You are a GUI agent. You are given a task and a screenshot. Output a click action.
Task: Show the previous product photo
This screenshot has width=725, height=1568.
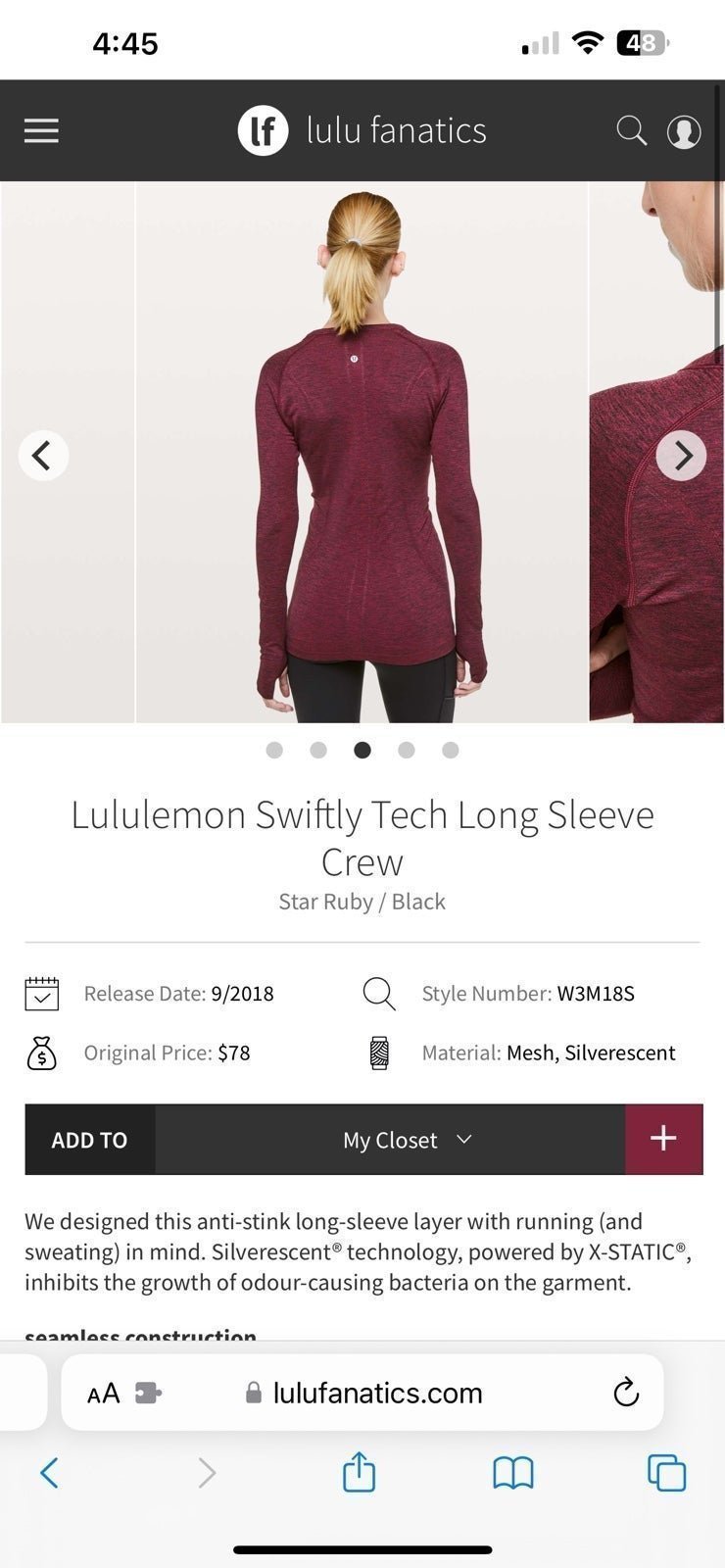(43, 456)
